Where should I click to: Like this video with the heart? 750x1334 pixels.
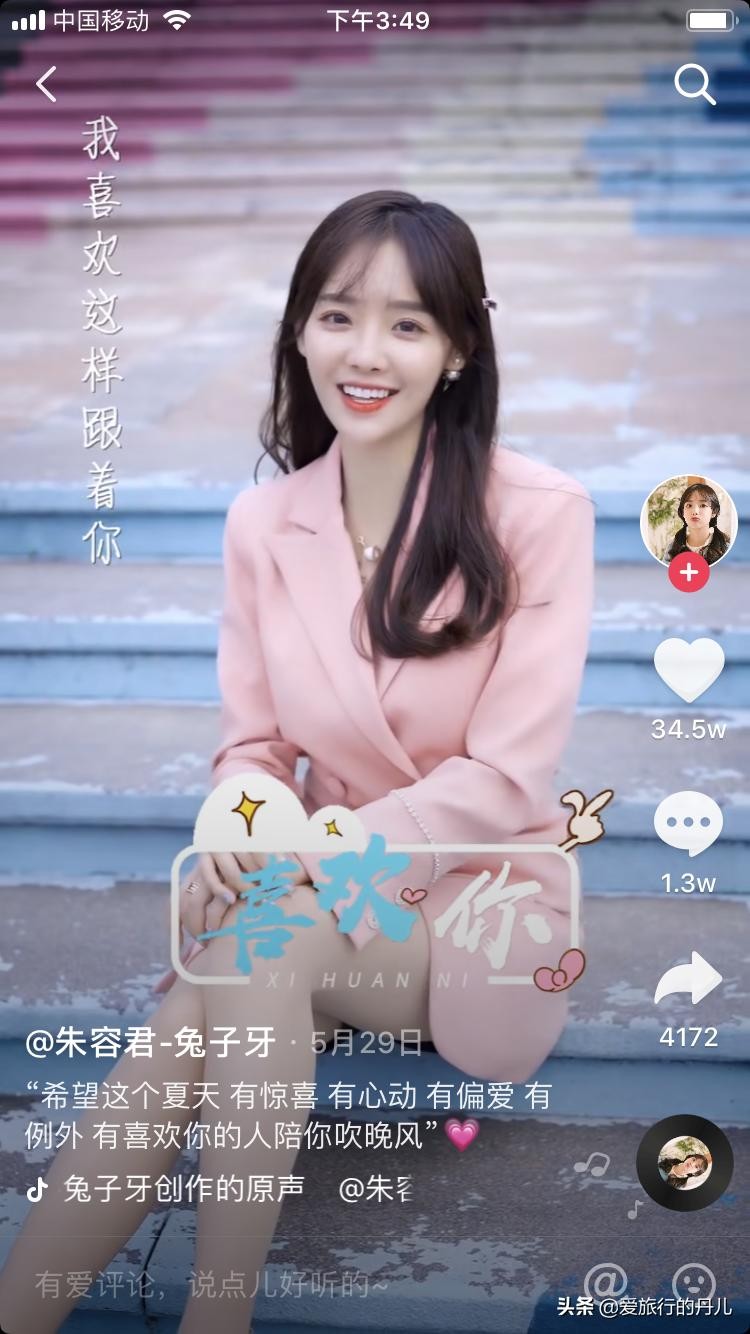[688, 670]
